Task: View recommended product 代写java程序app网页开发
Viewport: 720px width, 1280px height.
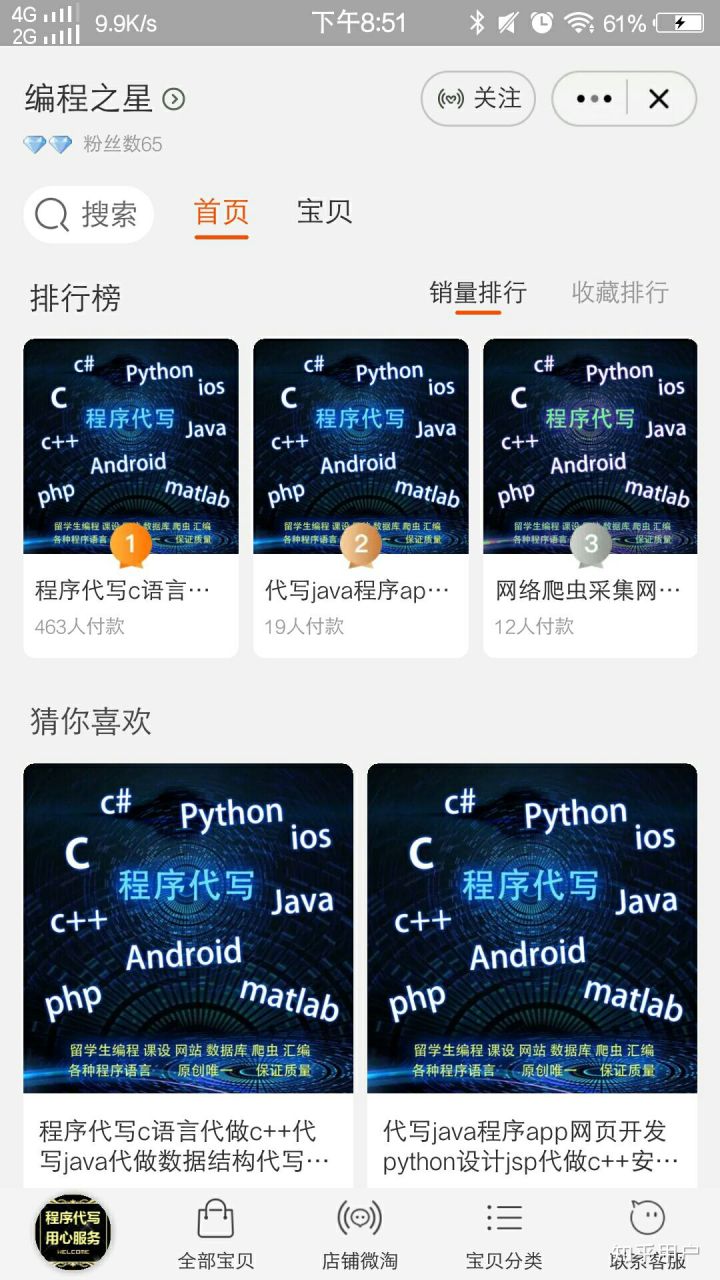Action: point(532,970)
